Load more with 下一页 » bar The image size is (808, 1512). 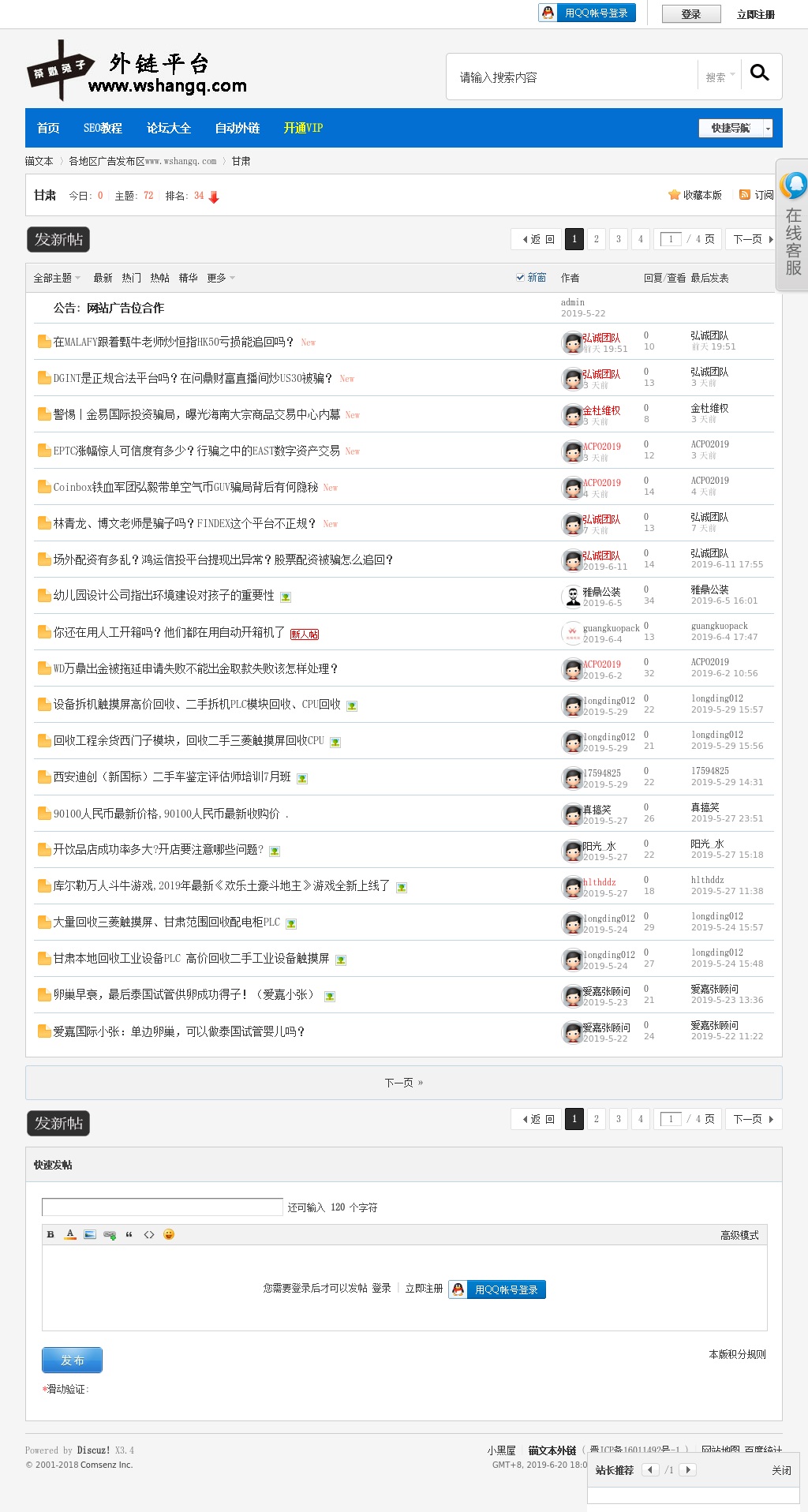[x=403, y=1083]
